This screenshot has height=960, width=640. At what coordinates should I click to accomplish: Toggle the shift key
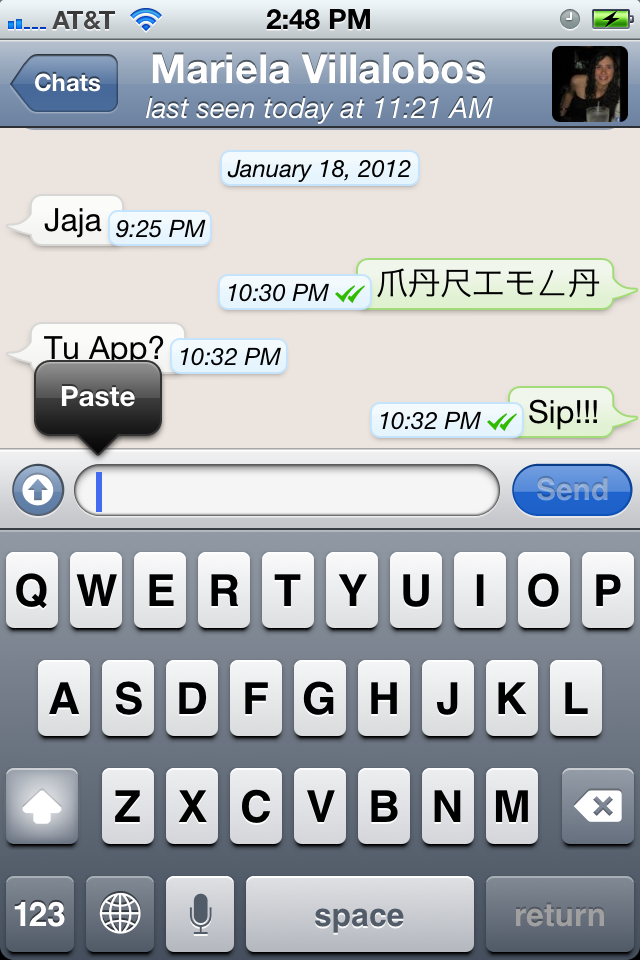(x=42, y=806)
